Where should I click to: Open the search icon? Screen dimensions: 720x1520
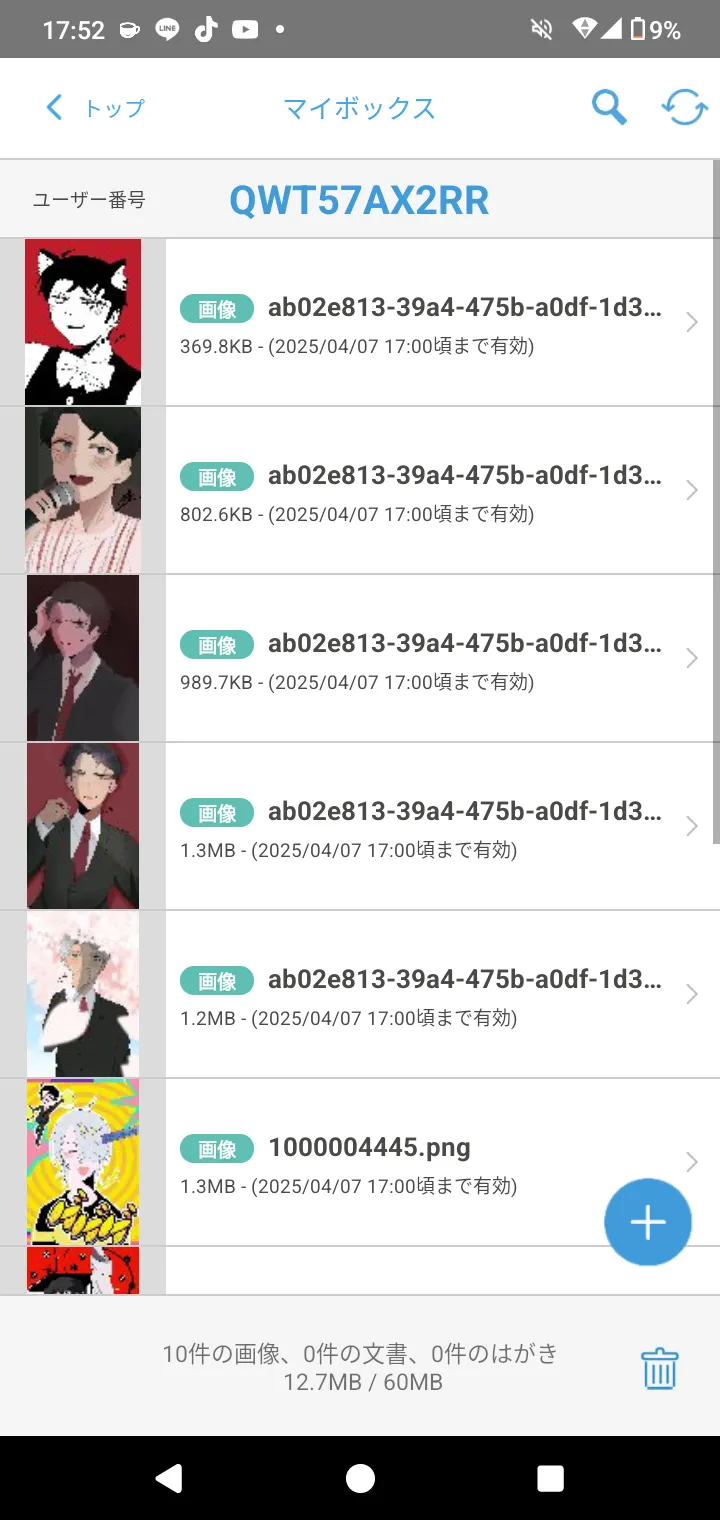coord(608,107)
